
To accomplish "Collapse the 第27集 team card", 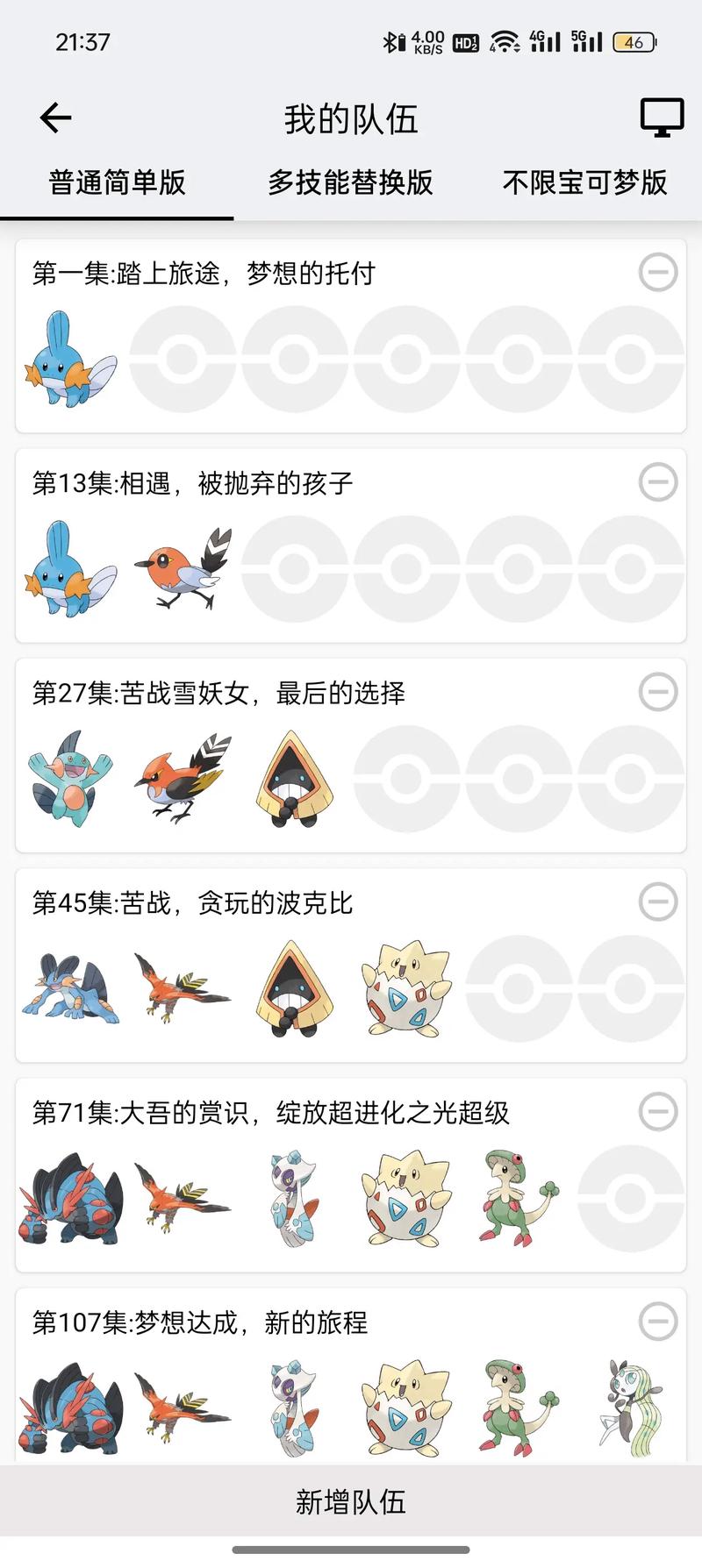I will tap(658, 692).
